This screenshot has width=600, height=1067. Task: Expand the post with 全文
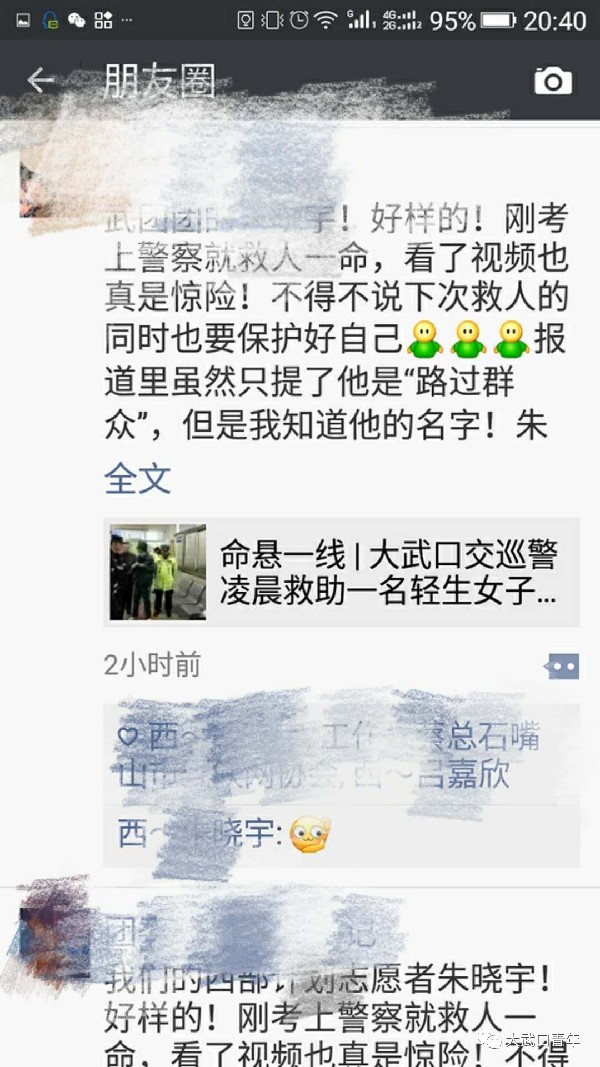[137, 478]
